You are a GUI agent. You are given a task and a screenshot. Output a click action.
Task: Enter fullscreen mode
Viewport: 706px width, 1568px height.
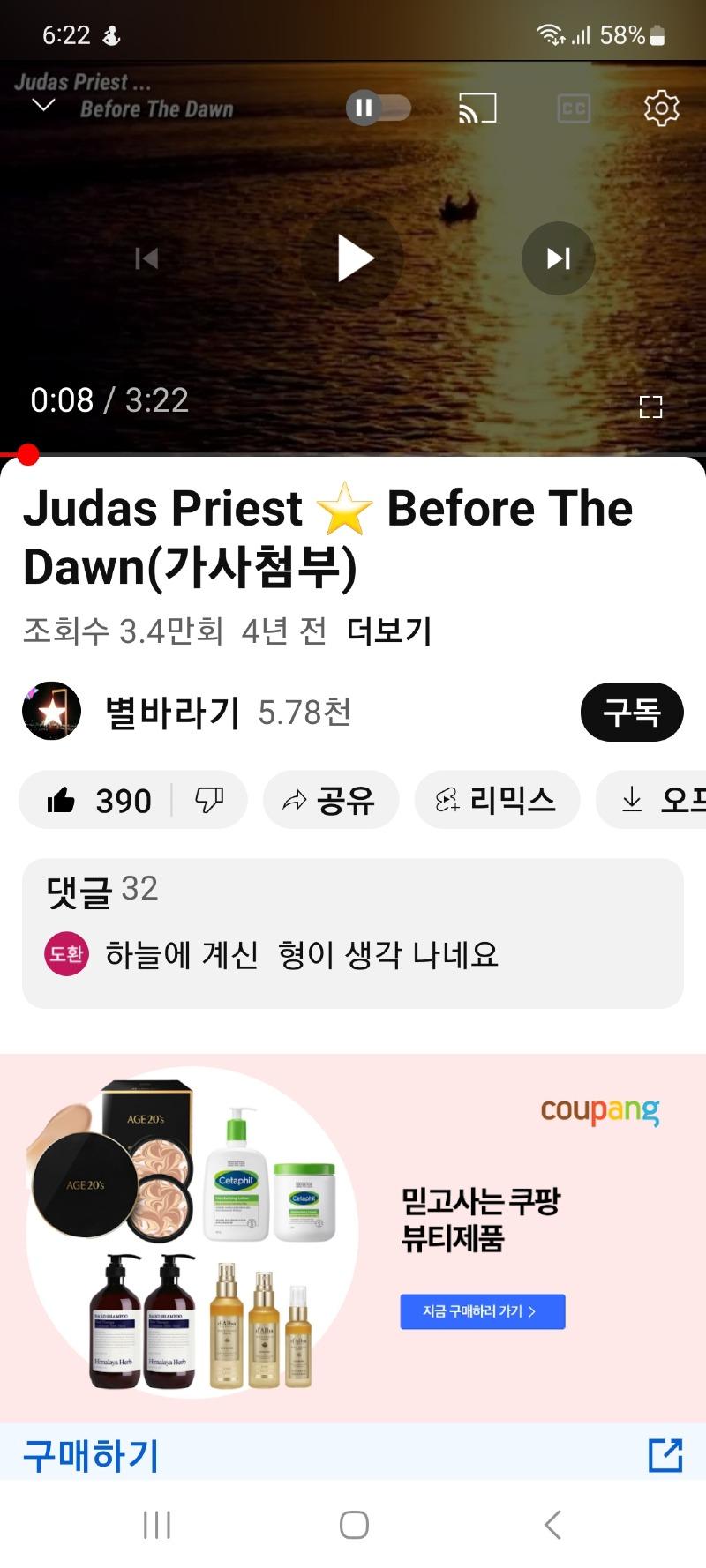(x=650, y=407)
